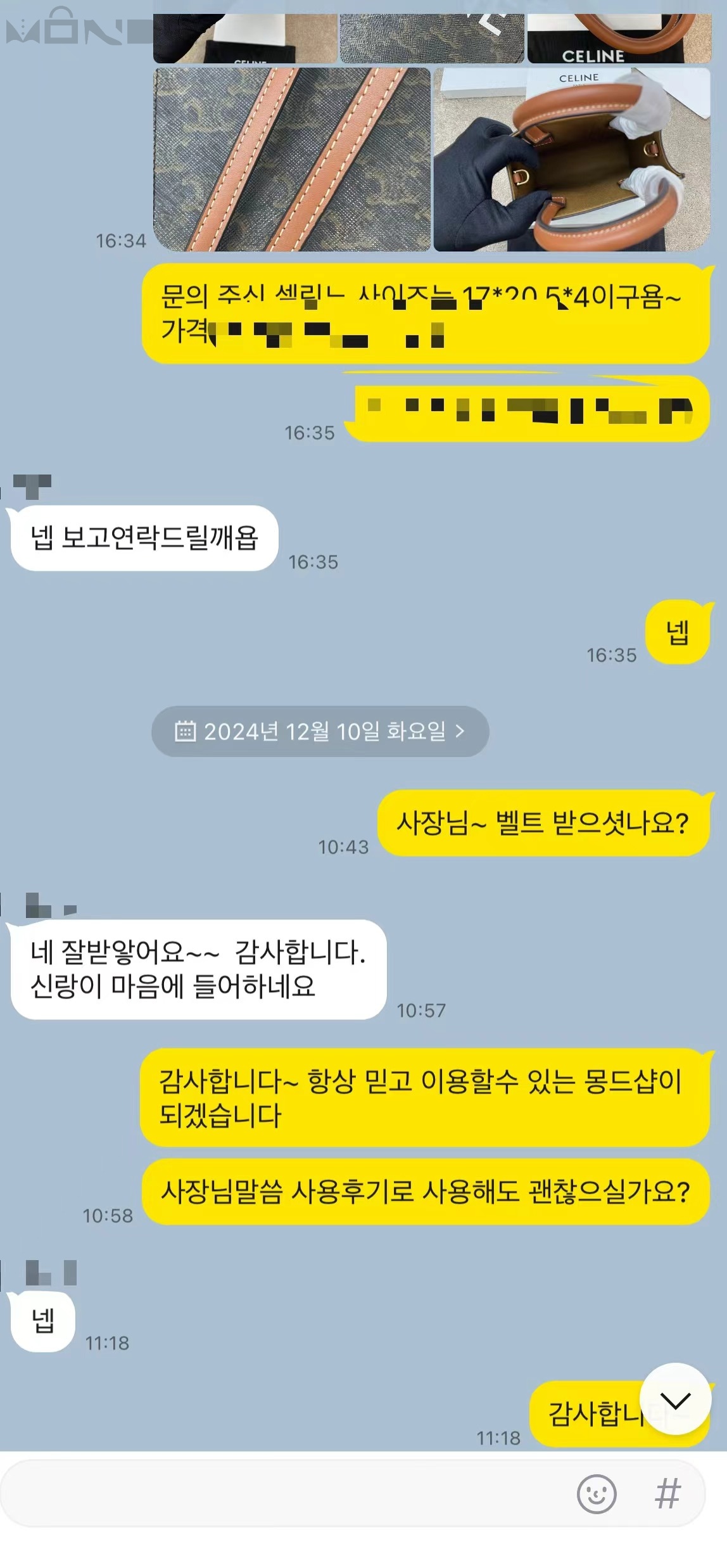Focus the message input field
Image resolution: width=727 pixels, height=1568 pixels.
[x=285, y=1494]
